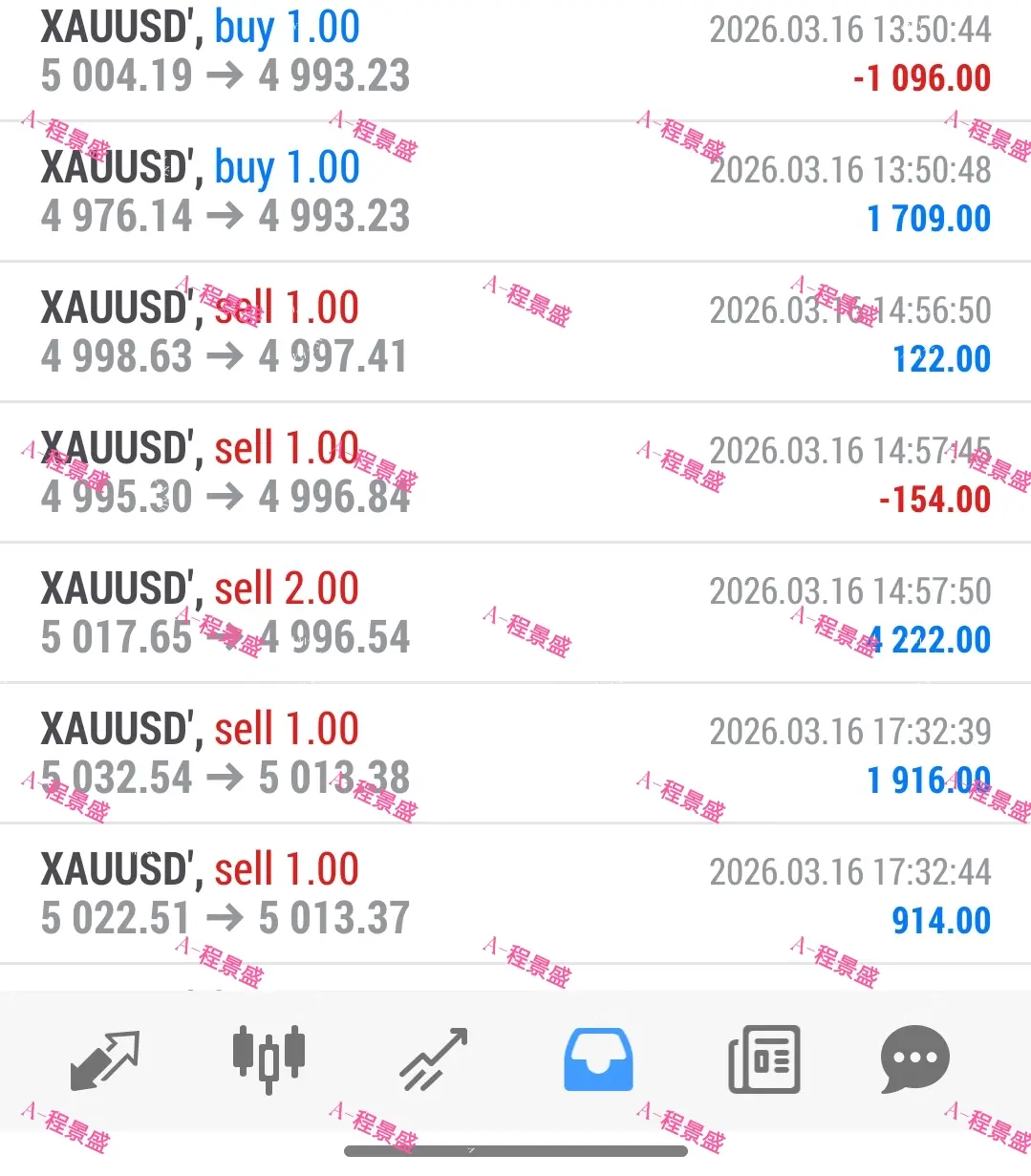Go to the Trade tab
1031x1176 pixels.
pos(434,1060)
